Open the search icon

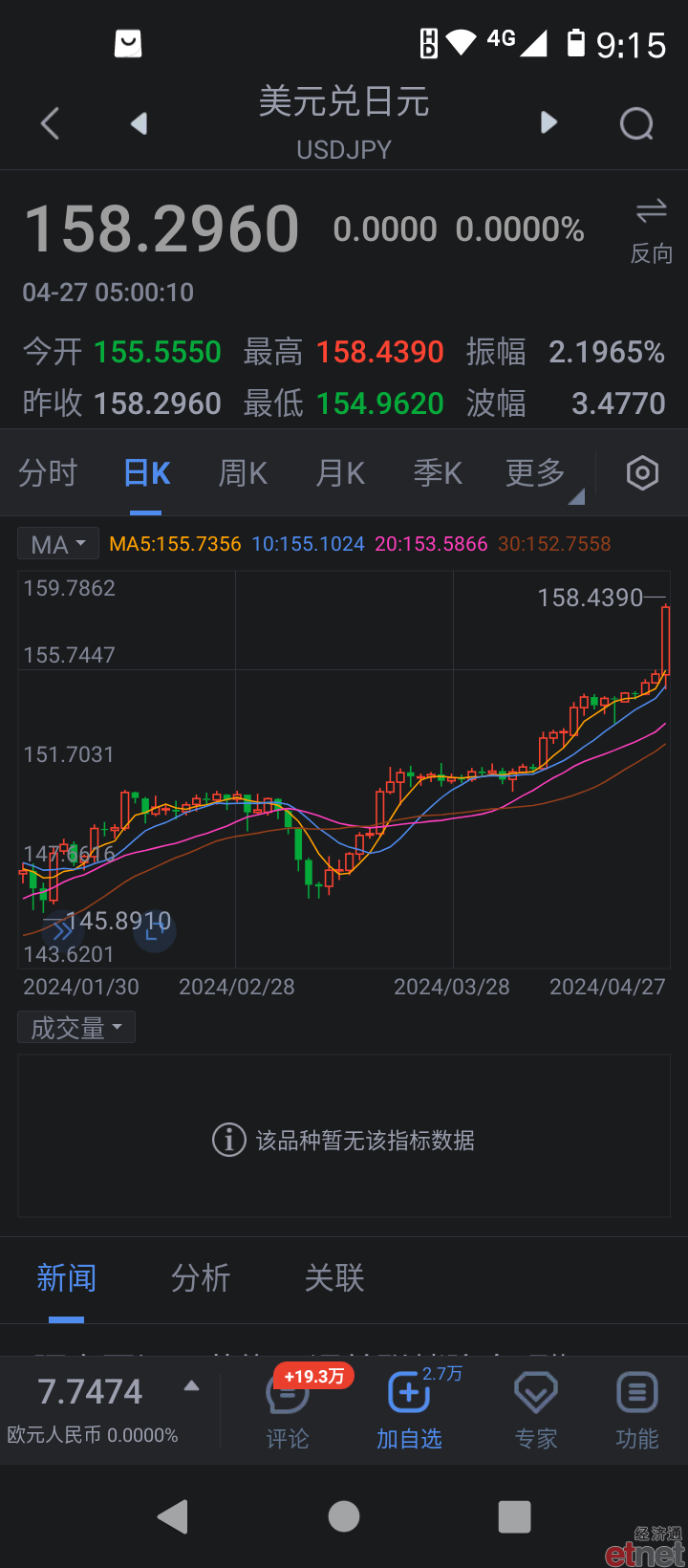point(636,123)
